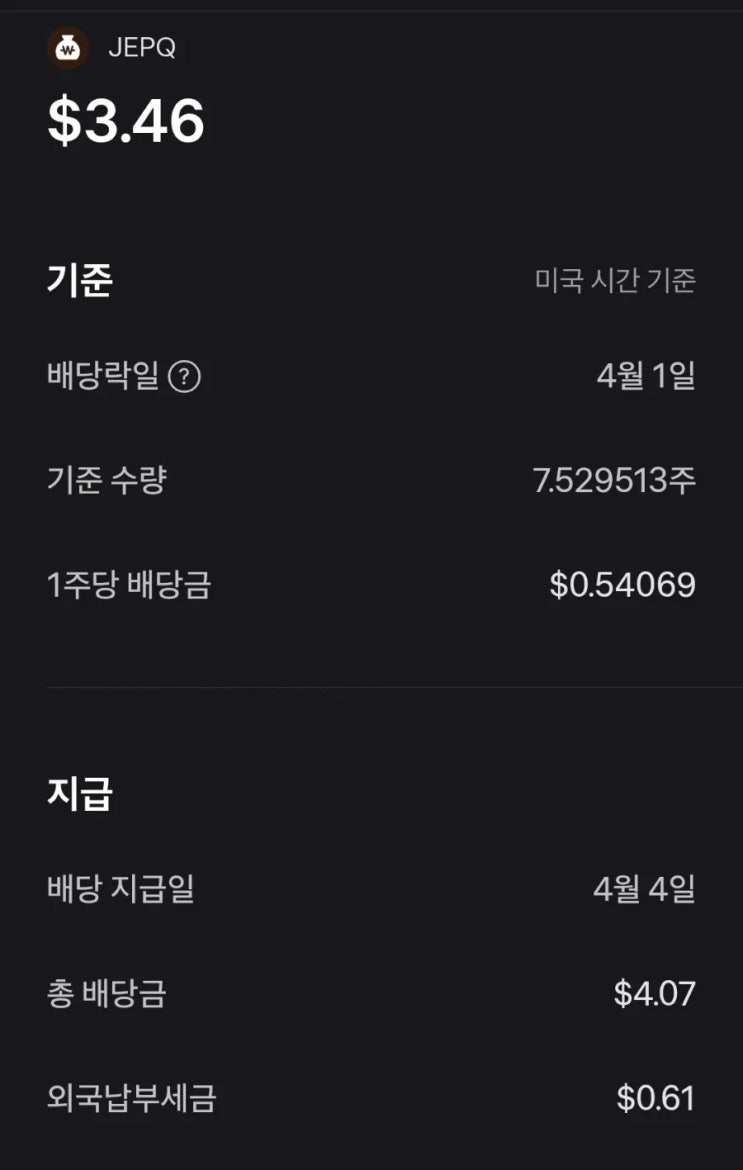Open the help icon beside 배당락일
Viewport: 743px width, 1170px height.
pos(184,378)
